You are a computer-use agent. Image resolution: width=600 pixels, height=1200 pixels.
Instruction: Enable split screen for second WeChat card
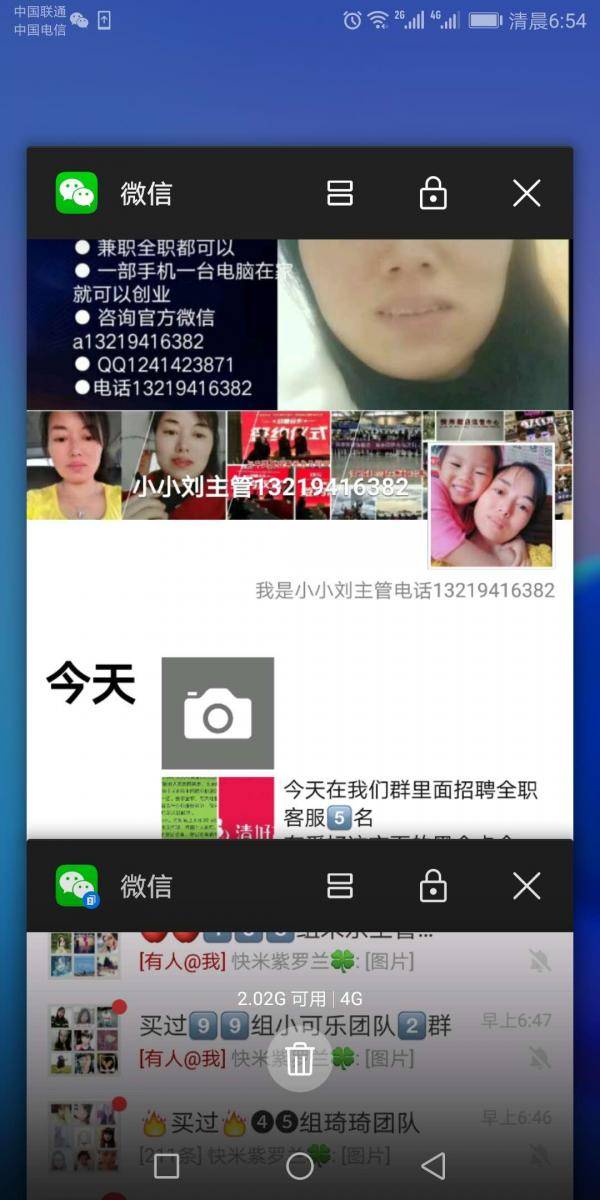point(340,886)
